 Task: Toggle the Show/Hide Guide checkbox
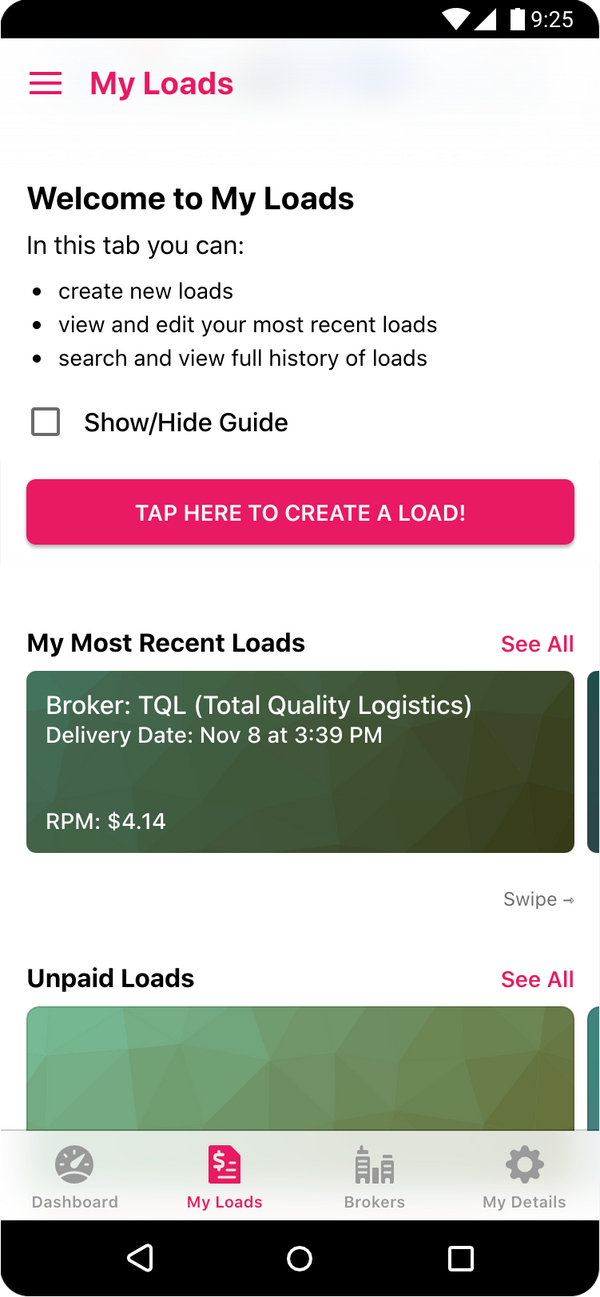pyautogui.click(x=46, y=422)
